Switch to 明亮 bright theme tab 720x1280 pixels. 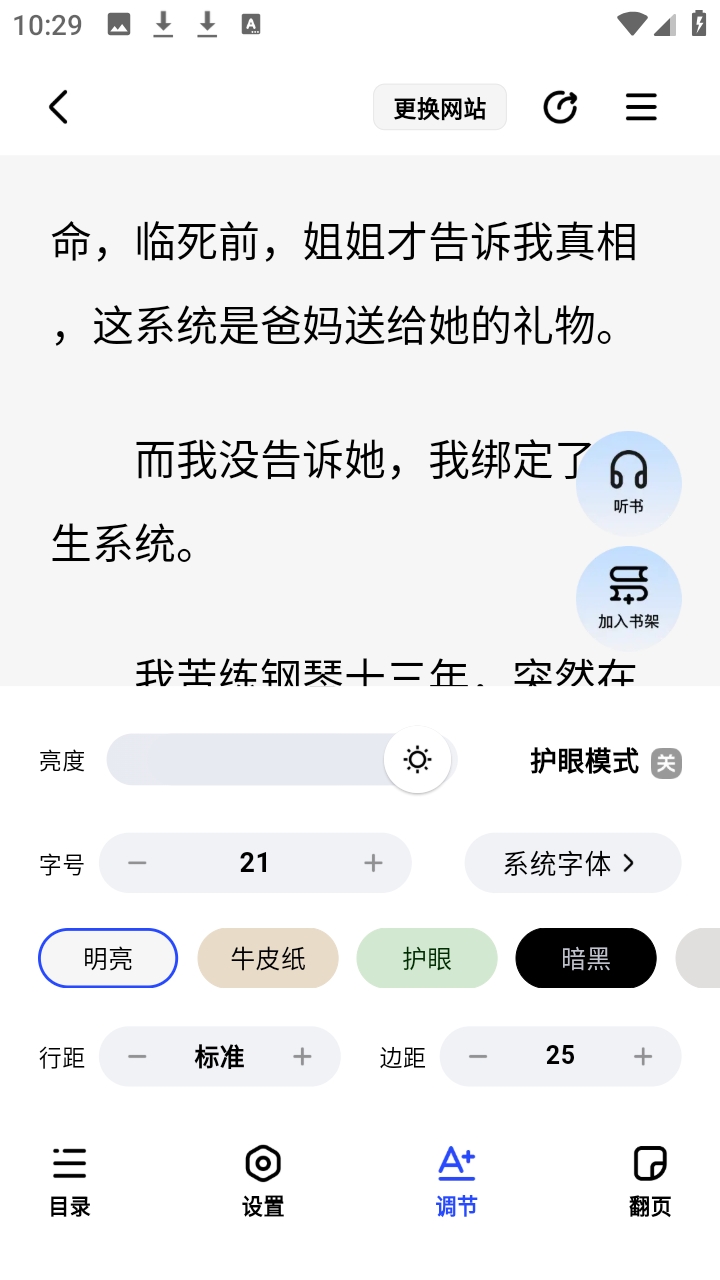coord(108,958)
